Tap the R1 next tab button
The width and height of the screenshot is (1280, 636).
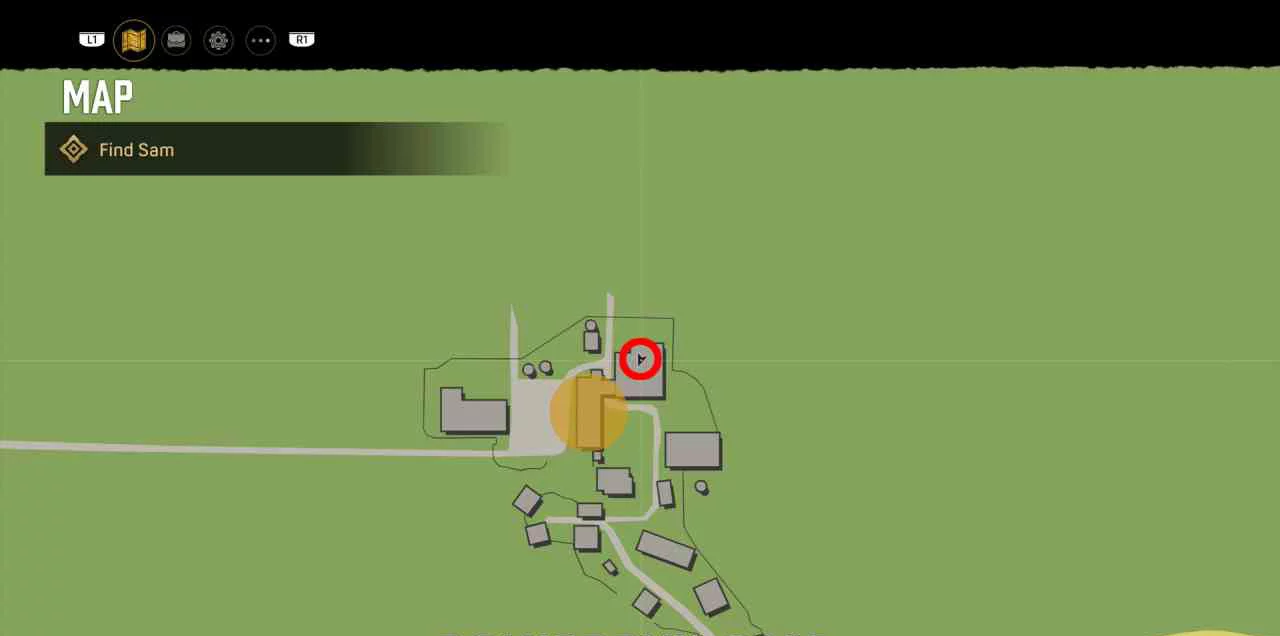(x=302, y=40)
